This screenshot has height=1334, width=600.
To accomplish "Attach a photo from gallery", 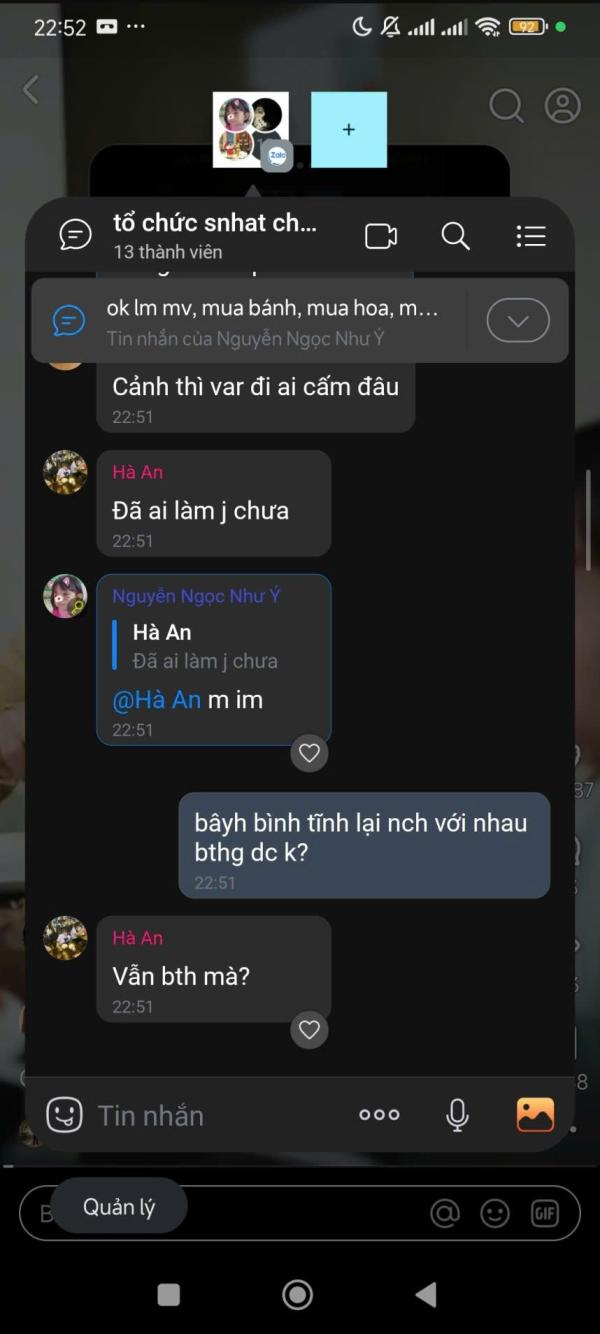I will point(535,1114).
